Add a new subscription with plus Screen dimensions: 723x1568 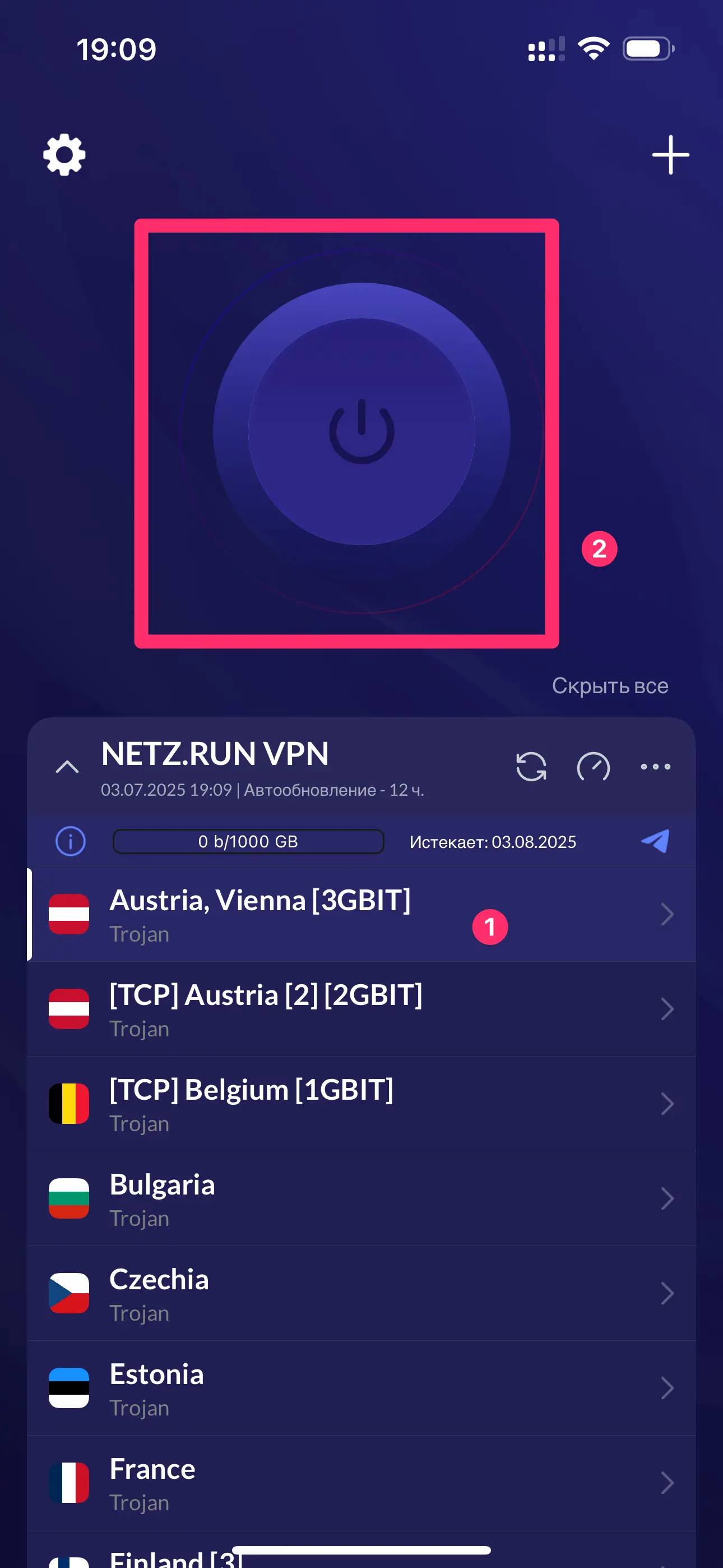(x=670, y=155)
